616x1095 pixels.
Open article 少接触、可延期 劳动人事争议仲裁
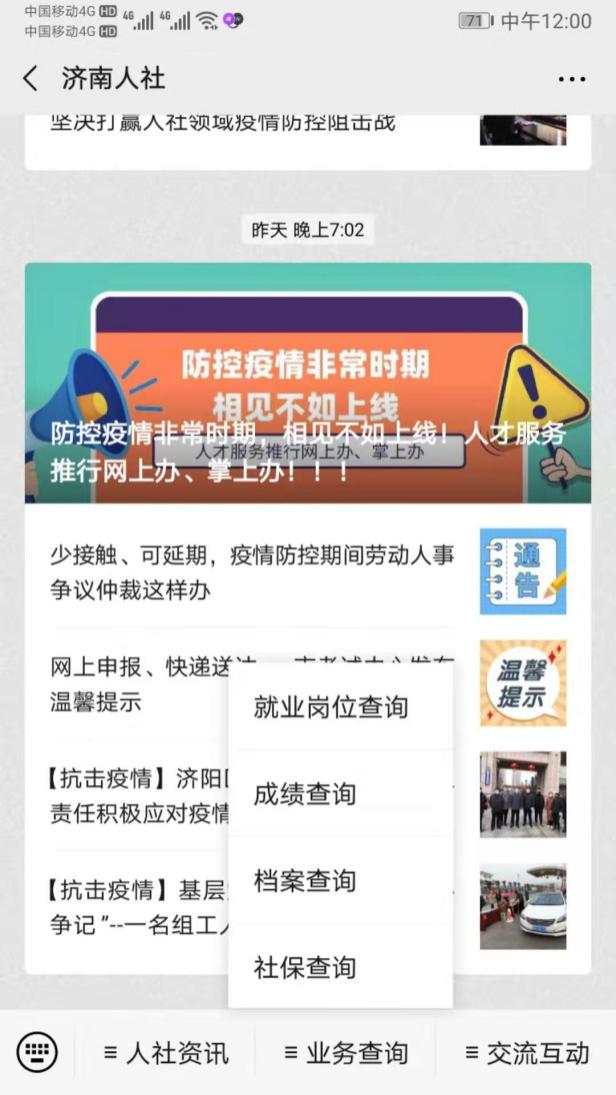[252, 572]
